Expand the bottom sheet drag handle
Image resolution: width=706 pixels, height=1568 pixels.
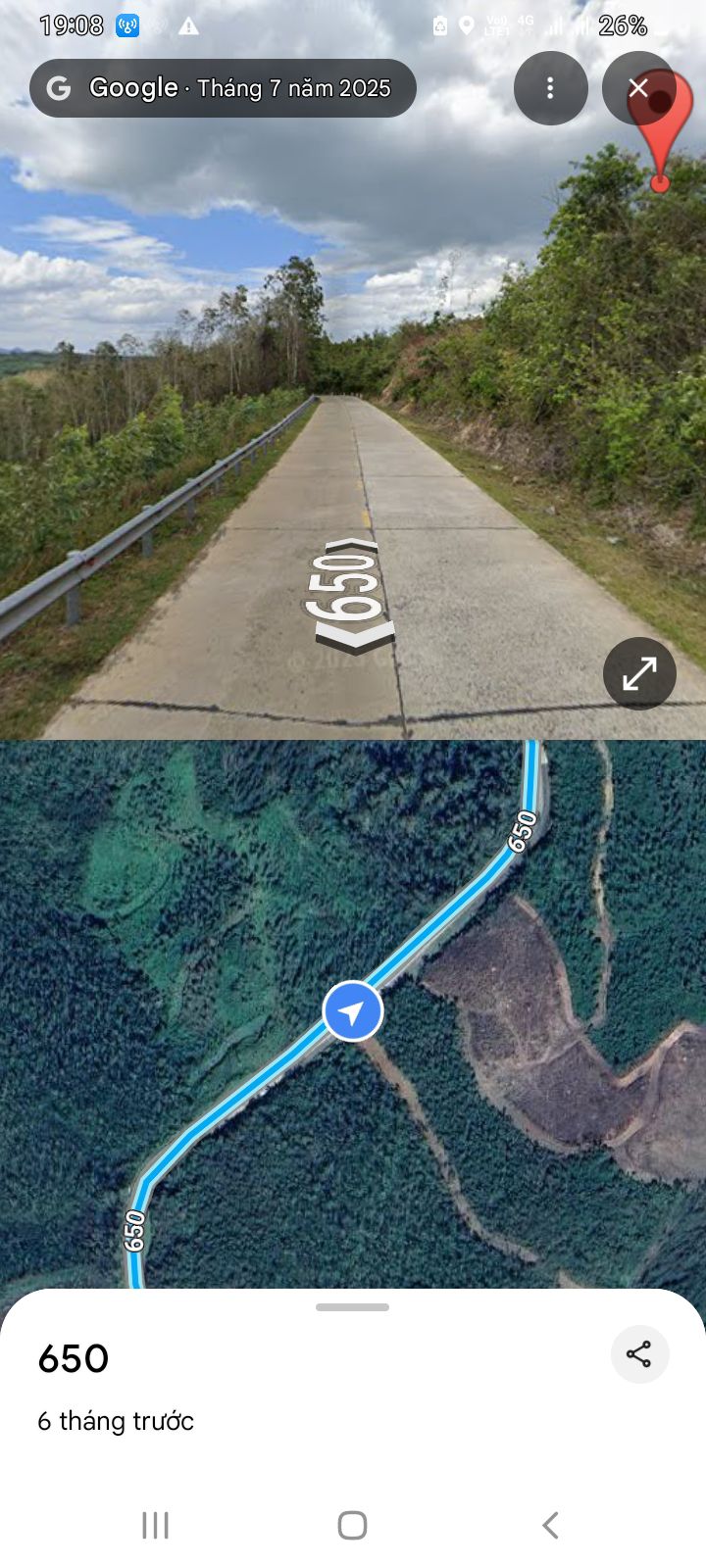pos(353,1306)
